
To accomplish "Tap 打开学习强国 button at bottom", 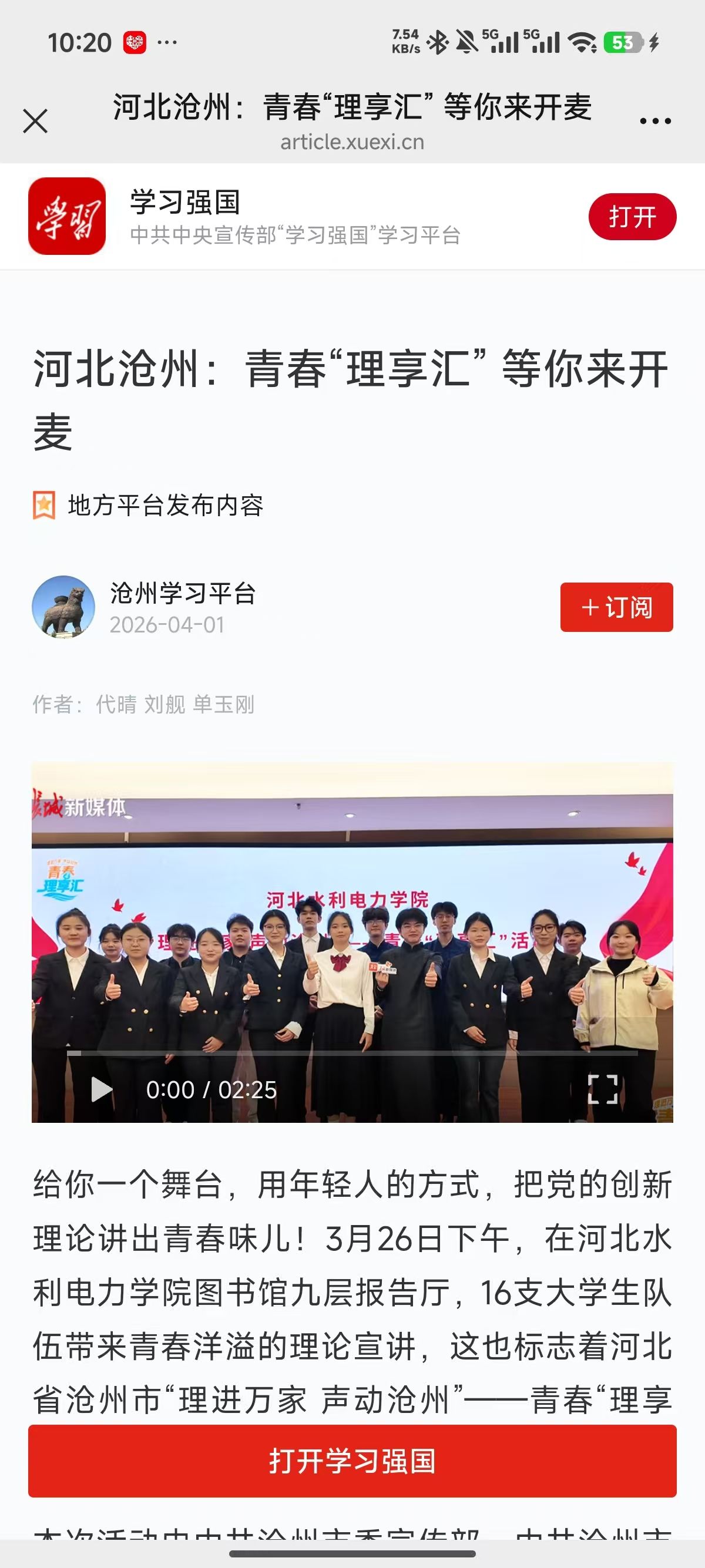I will (x=352, y=1461).
